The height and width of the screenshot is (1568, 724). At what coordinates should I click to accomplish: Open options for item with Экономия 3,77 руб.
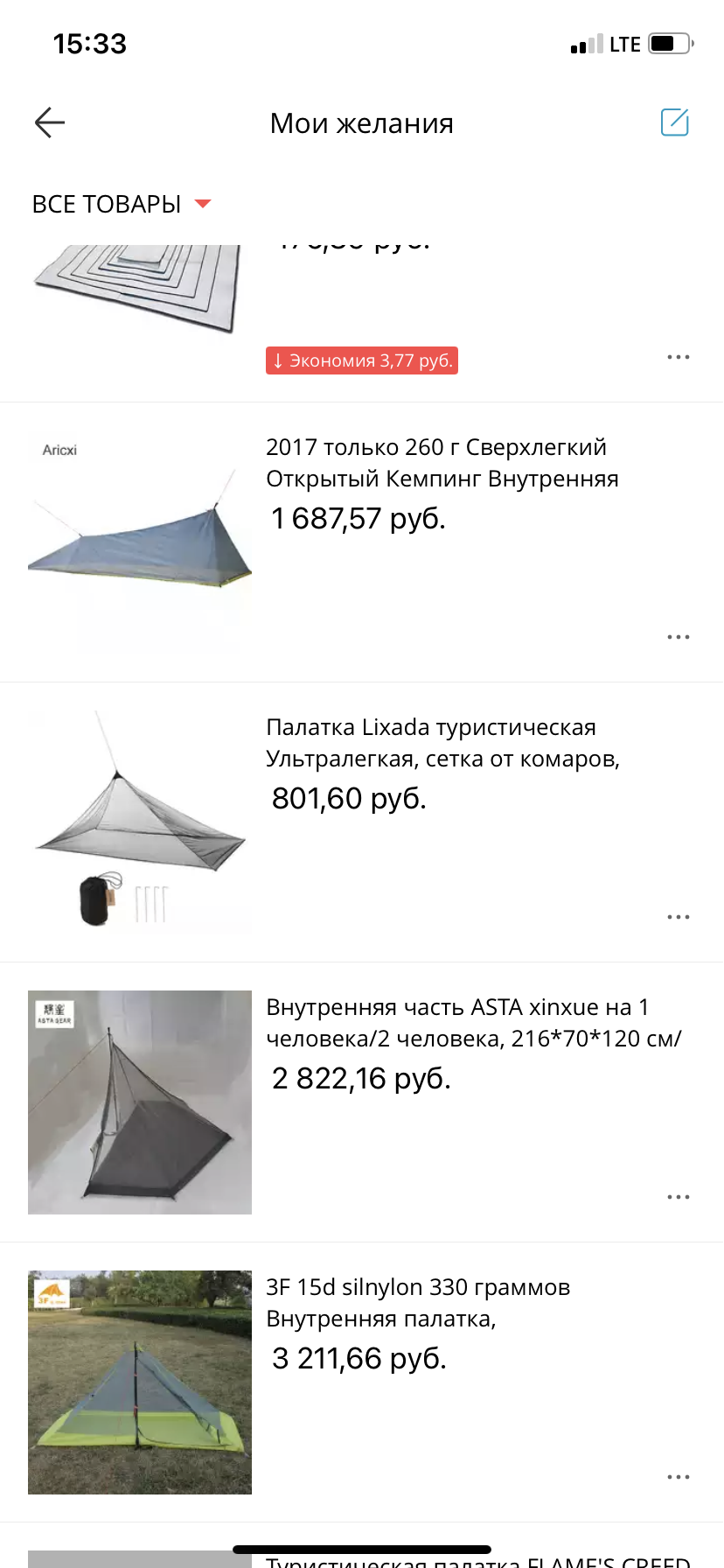click(x=678, y=357)
